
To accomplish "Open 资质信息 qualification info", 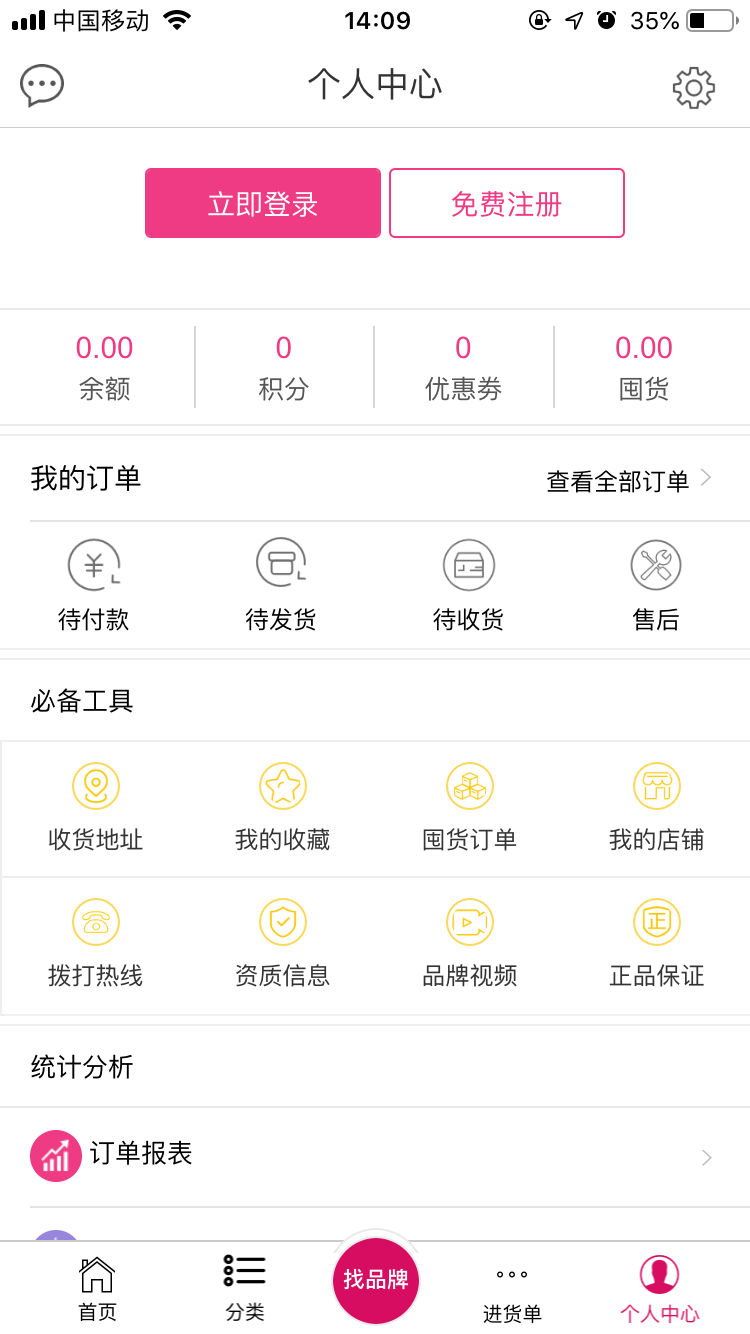I will point(283,944).
